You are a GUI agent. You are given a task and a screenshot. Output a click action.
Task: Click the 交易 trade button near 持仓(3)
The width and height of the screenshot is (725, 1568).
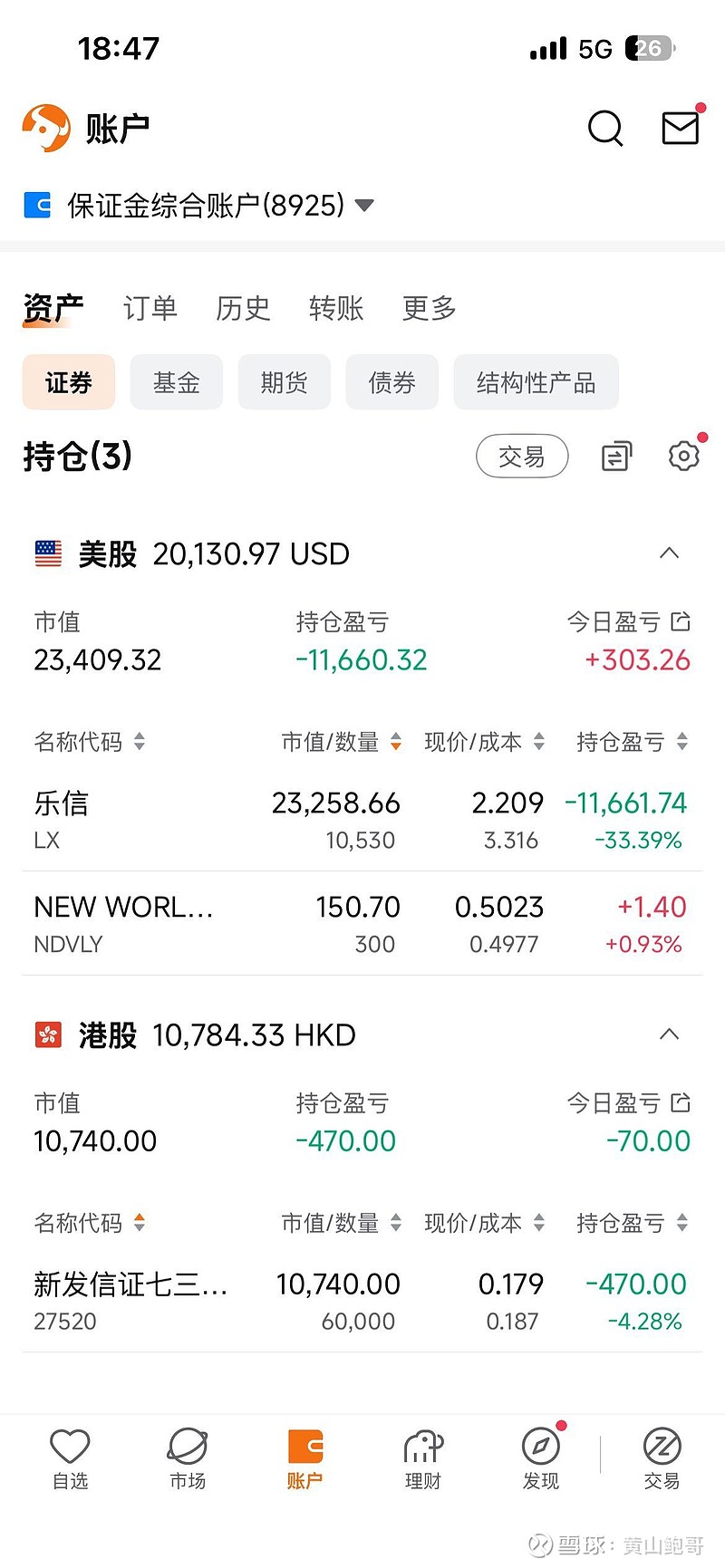pos(522,456)
